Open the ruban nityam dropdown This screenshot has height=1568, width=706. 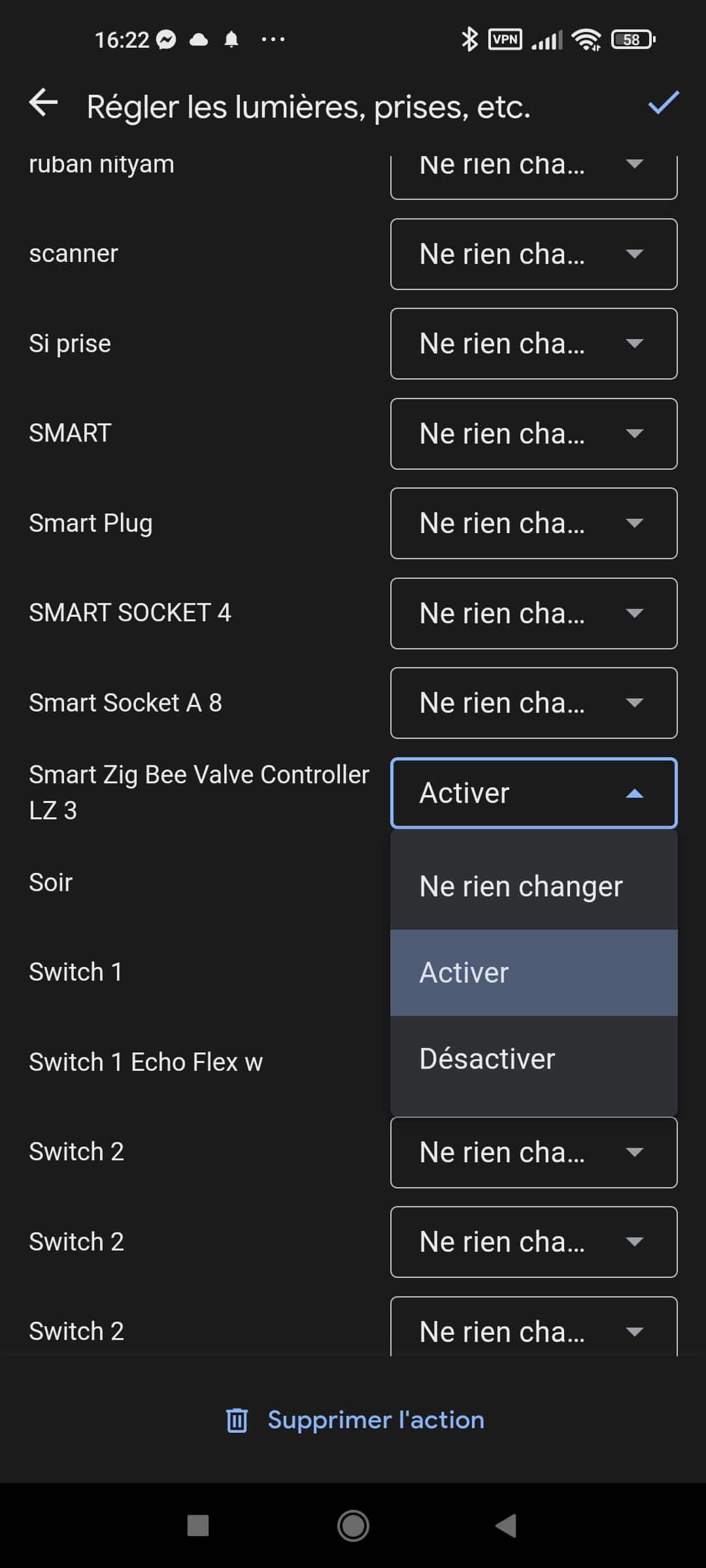[x=533, y=173]
